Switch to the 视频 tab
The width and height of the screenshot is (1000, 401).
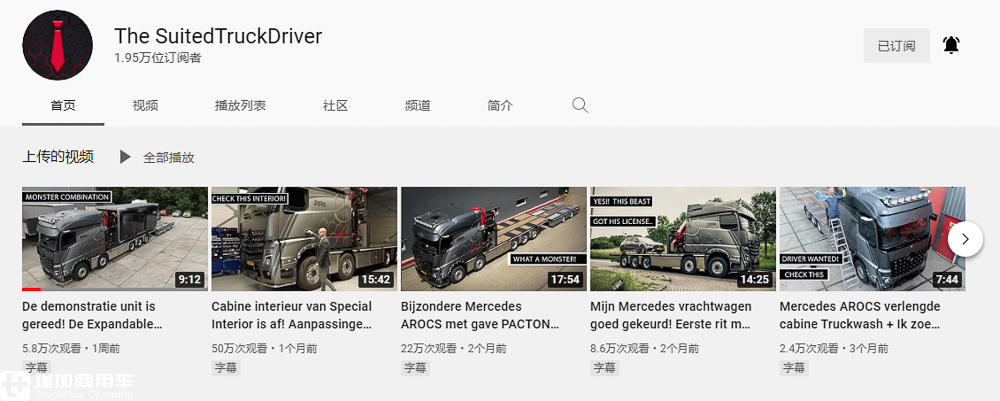[x=145, y=105]
